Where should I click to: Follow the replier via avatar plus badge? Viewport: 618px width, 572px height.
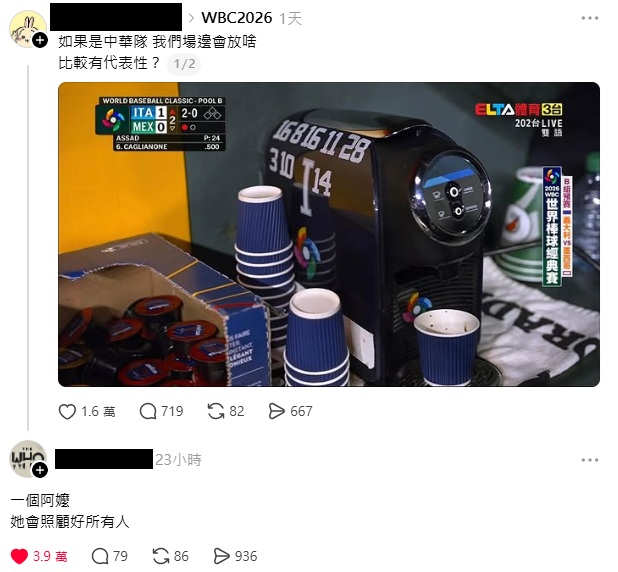click(x=40, y=470)
